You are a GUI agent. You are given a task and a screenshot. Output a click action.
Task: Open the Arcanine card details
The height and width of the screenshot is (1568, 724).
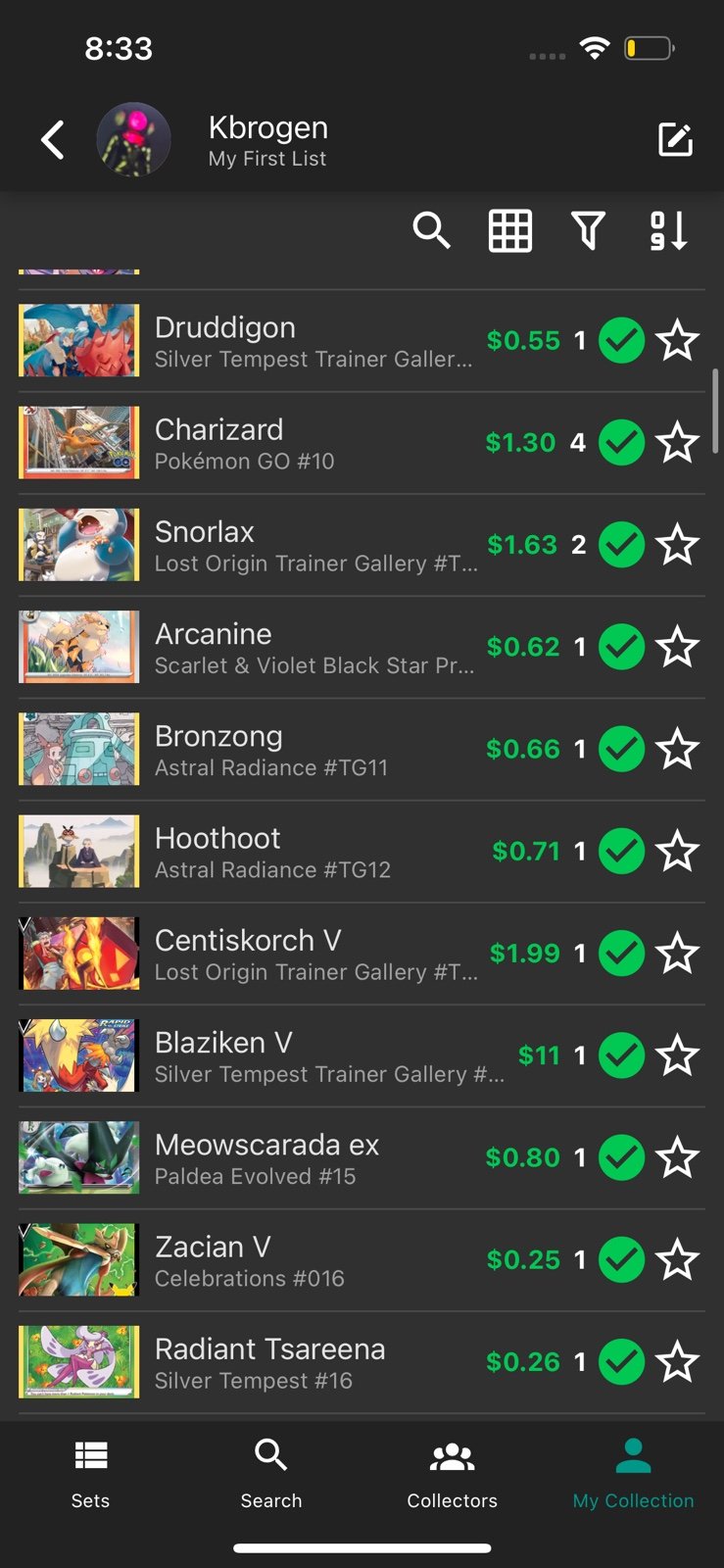362,647
